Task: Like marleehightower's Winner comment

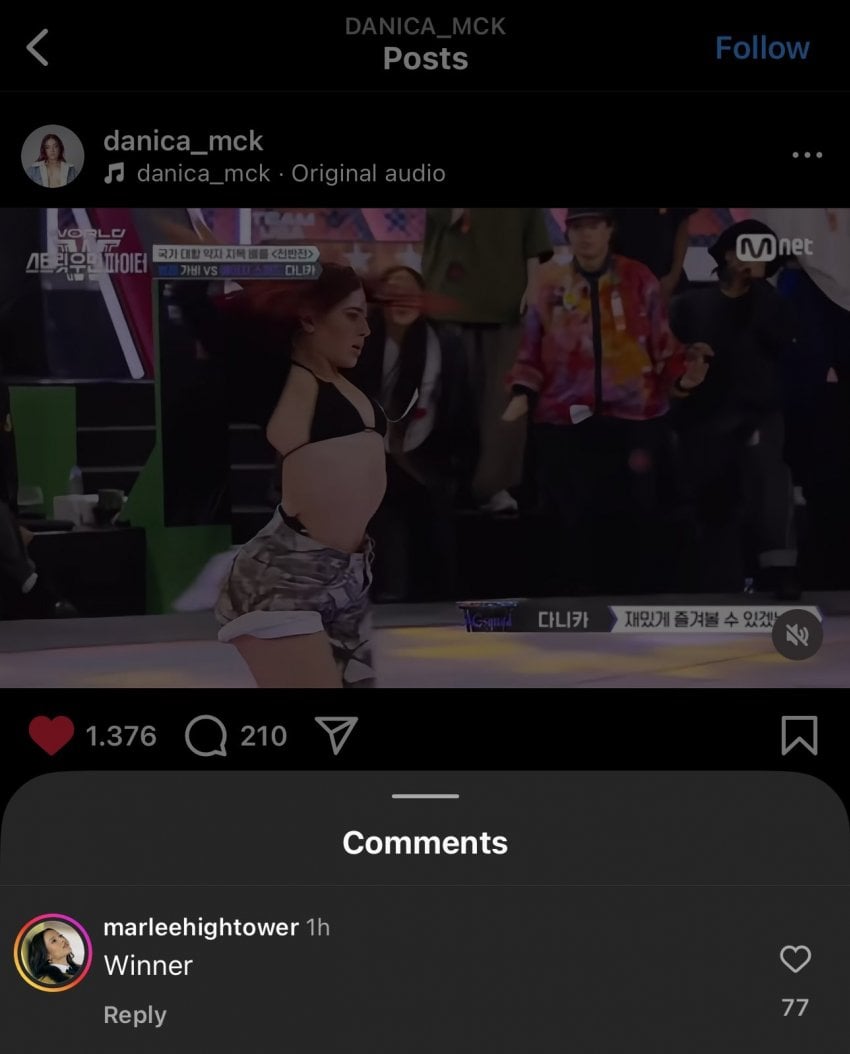Action: click(794, 960)
